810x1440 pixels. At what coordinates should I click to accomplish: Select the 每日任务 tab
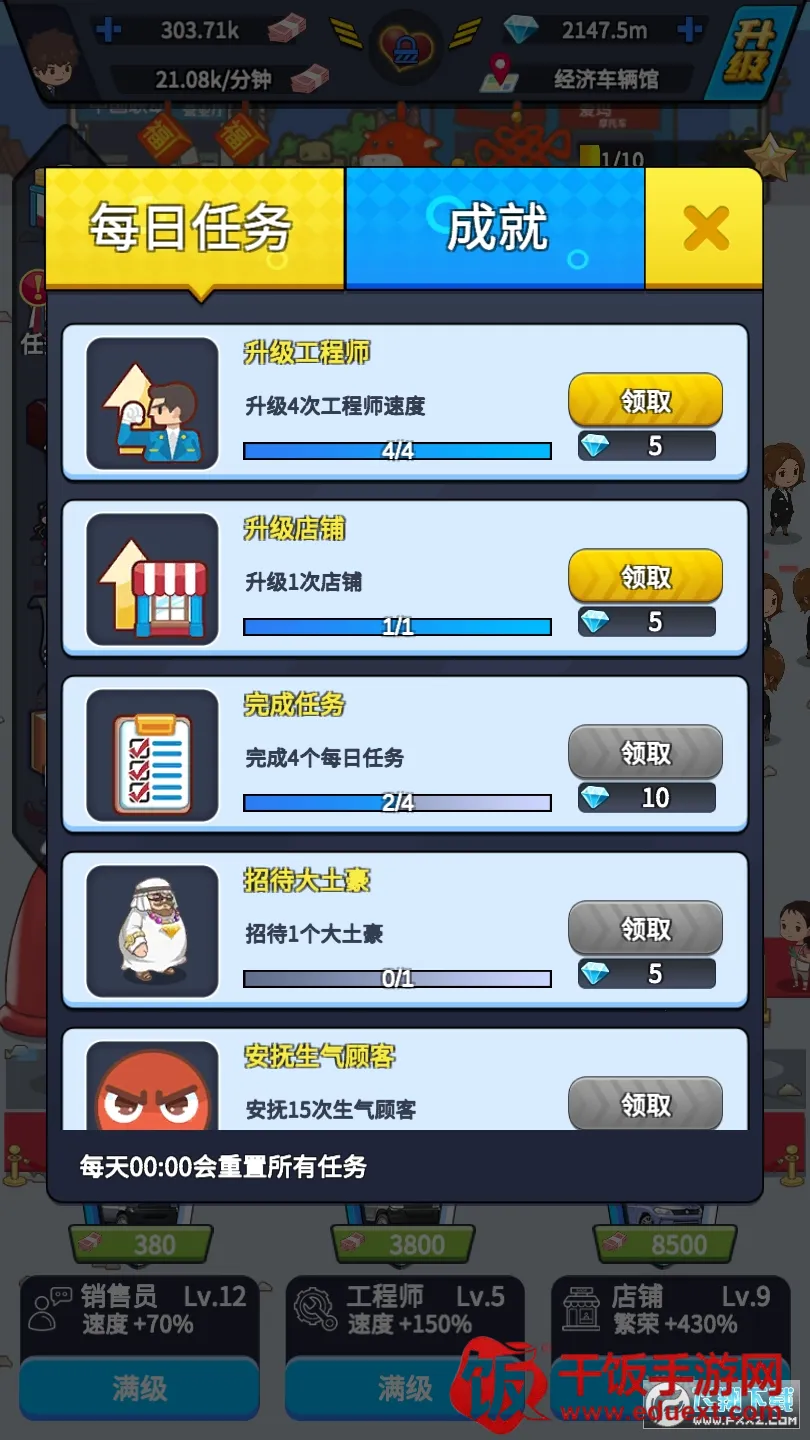point(193,228)
